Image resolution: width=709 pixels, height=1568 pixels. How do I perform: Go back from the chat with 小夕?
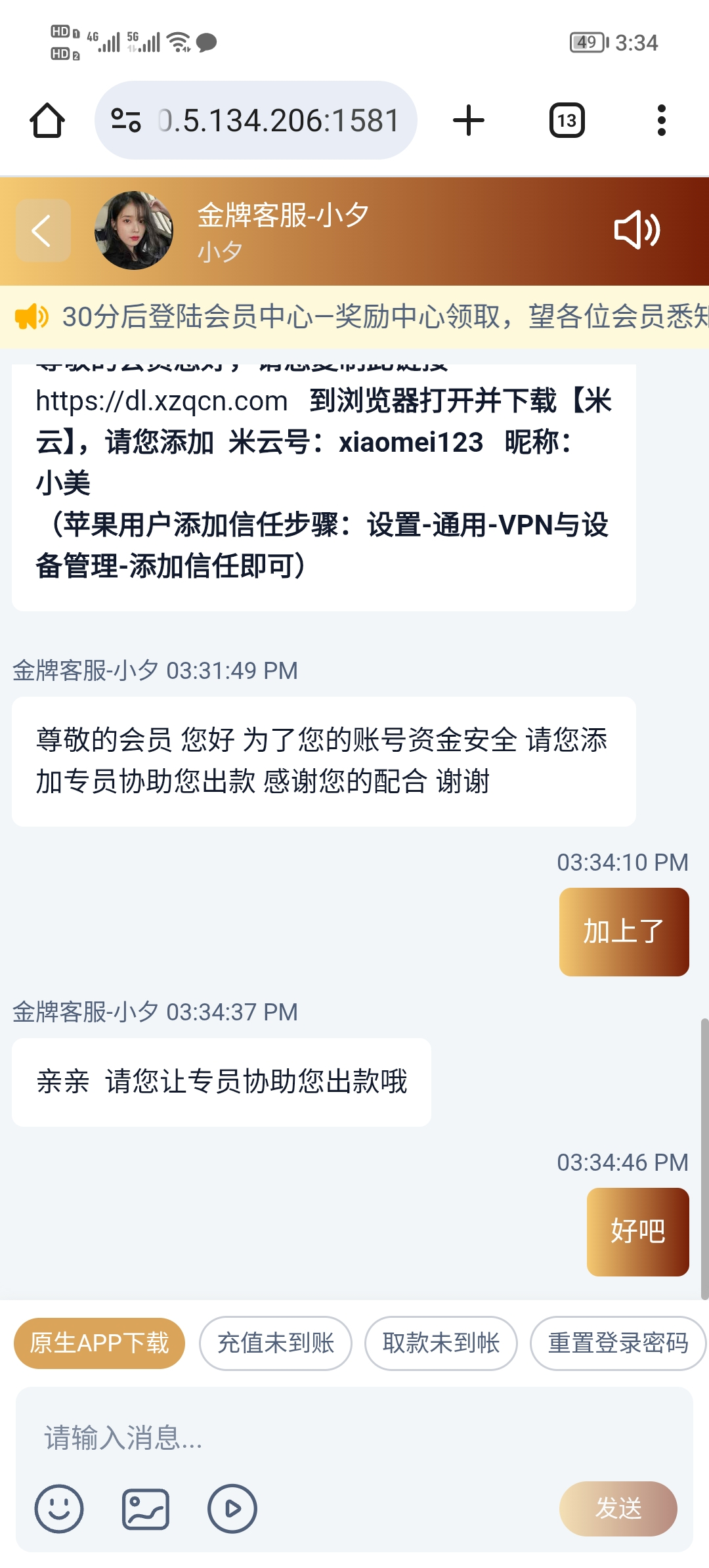pyautogui.click(x=43, y=230)
